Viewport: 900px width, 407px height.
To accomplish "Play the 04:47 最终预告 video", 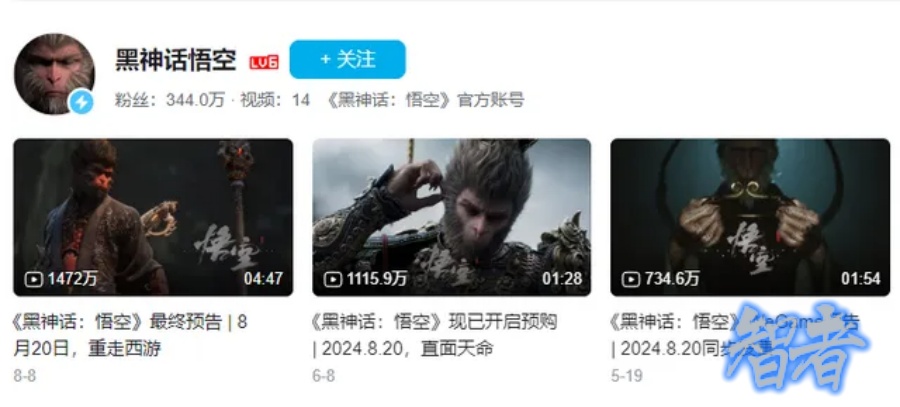I will pyautogui.click(x=153, y=216).
